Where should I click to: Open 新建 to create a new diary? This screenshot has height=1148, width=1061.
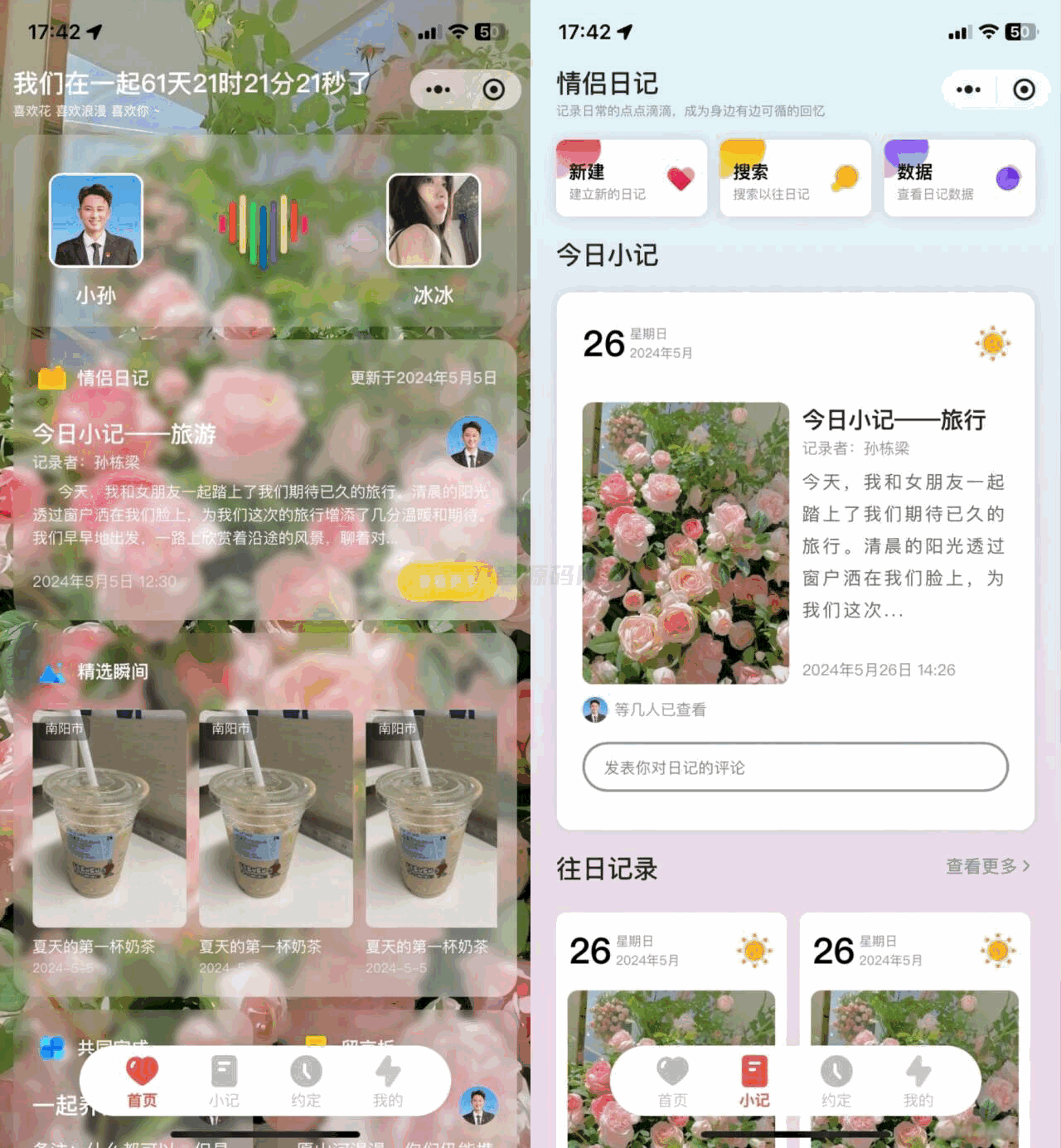pos(631,179)
